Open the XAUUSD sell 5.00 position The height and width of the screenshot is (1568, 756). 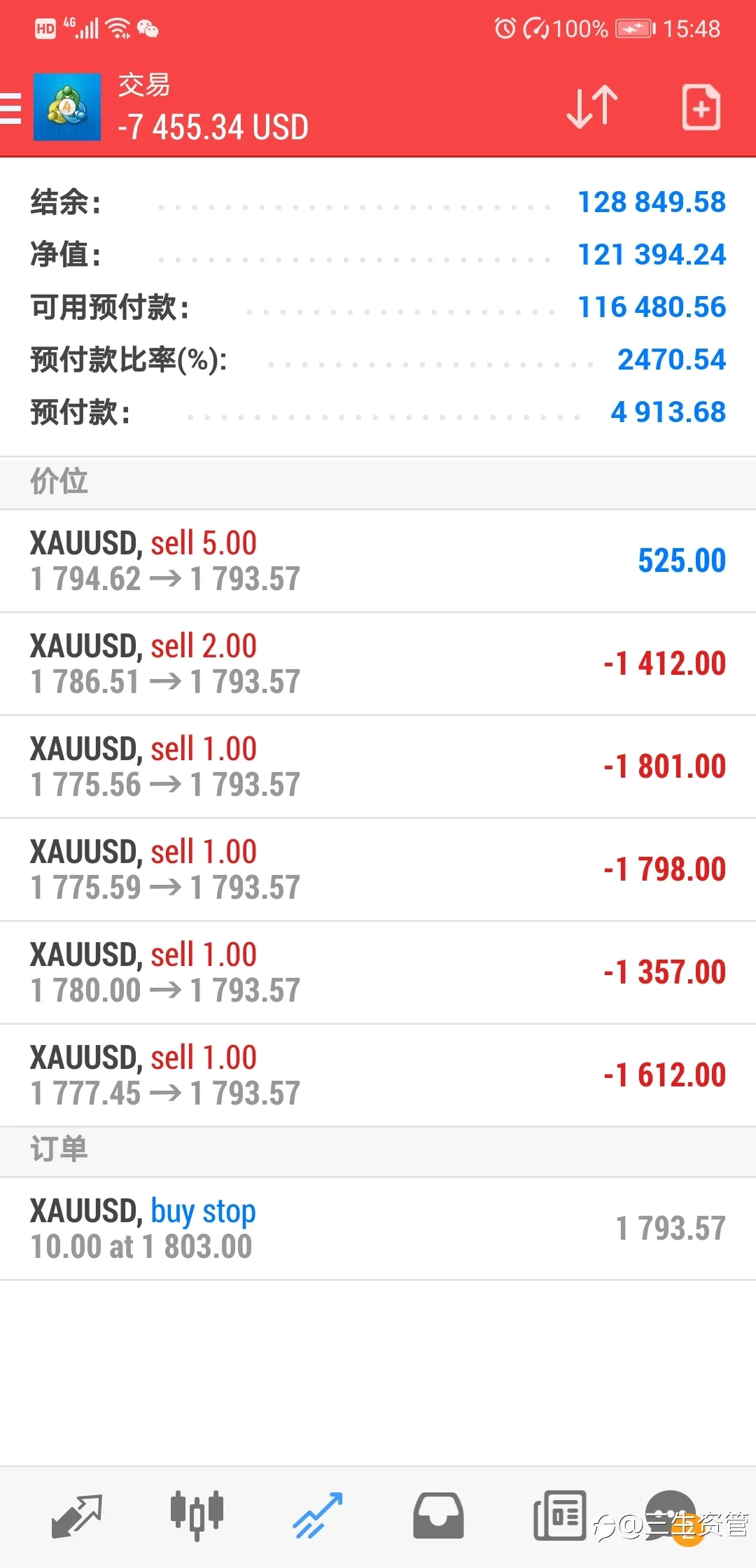378,561
